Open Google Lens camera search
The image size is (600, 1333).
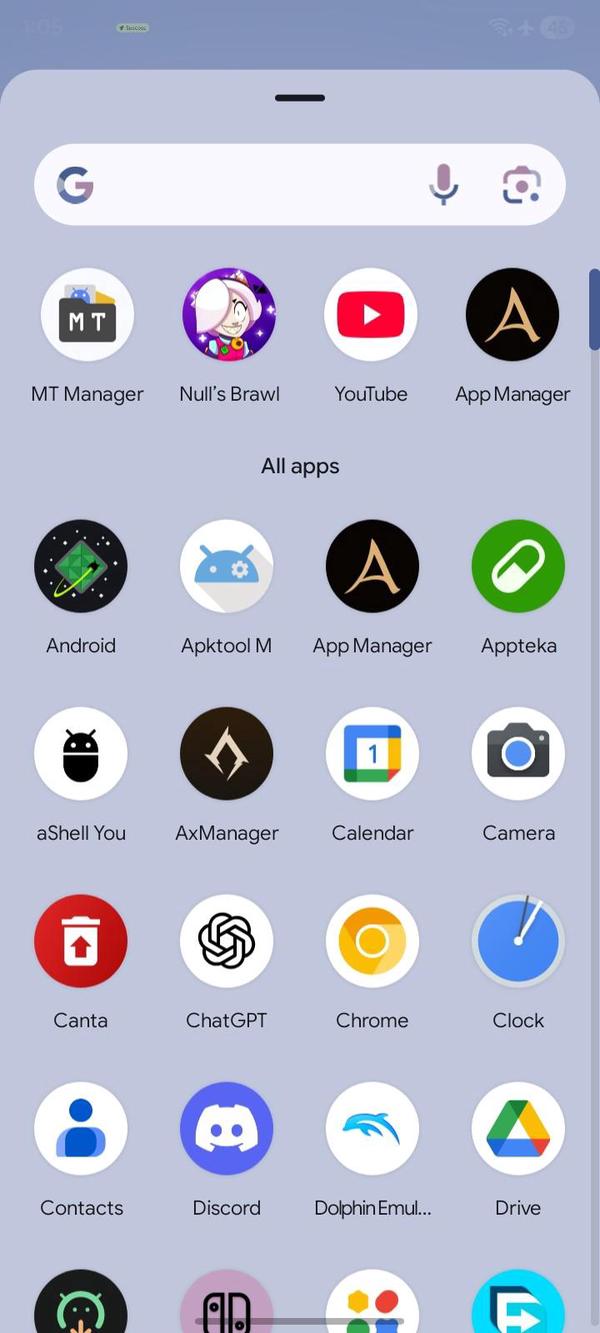coord(521,185)
